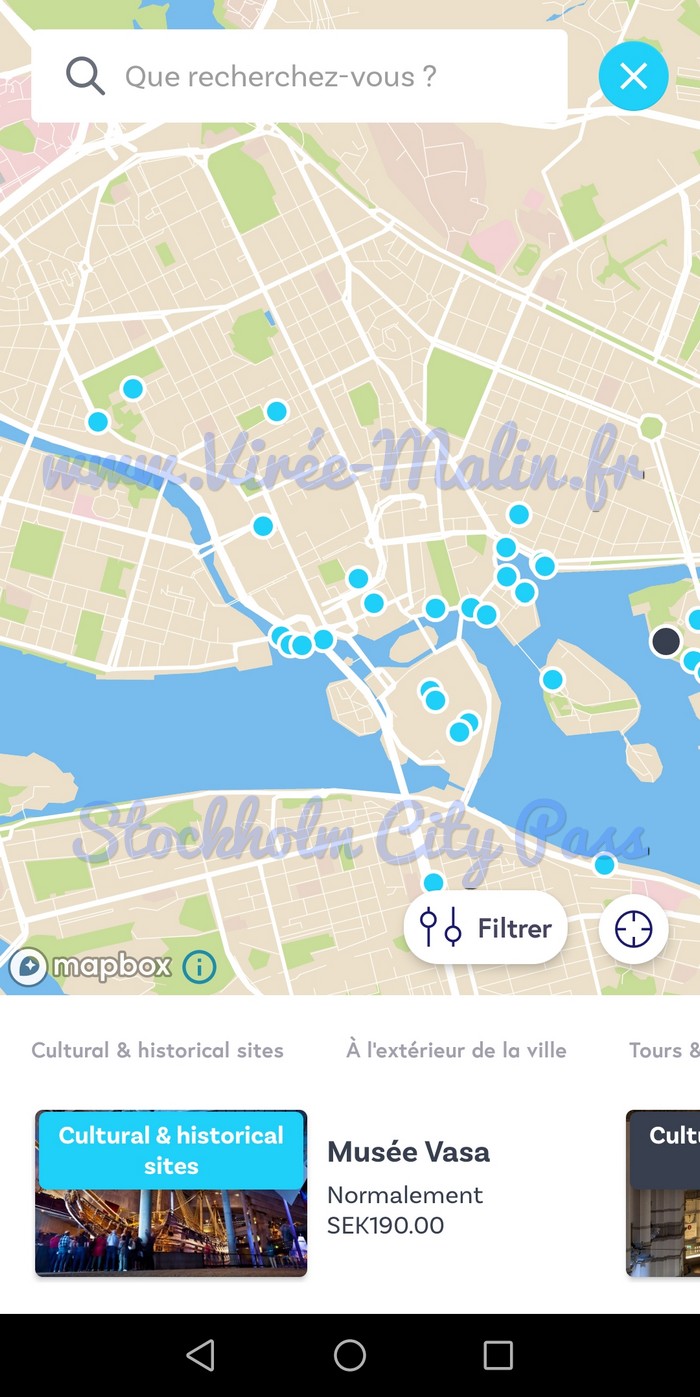Tap the 'Que recherchez-vous ?' search field
The image size is (700, 1397).
click(x=300, y=76)
